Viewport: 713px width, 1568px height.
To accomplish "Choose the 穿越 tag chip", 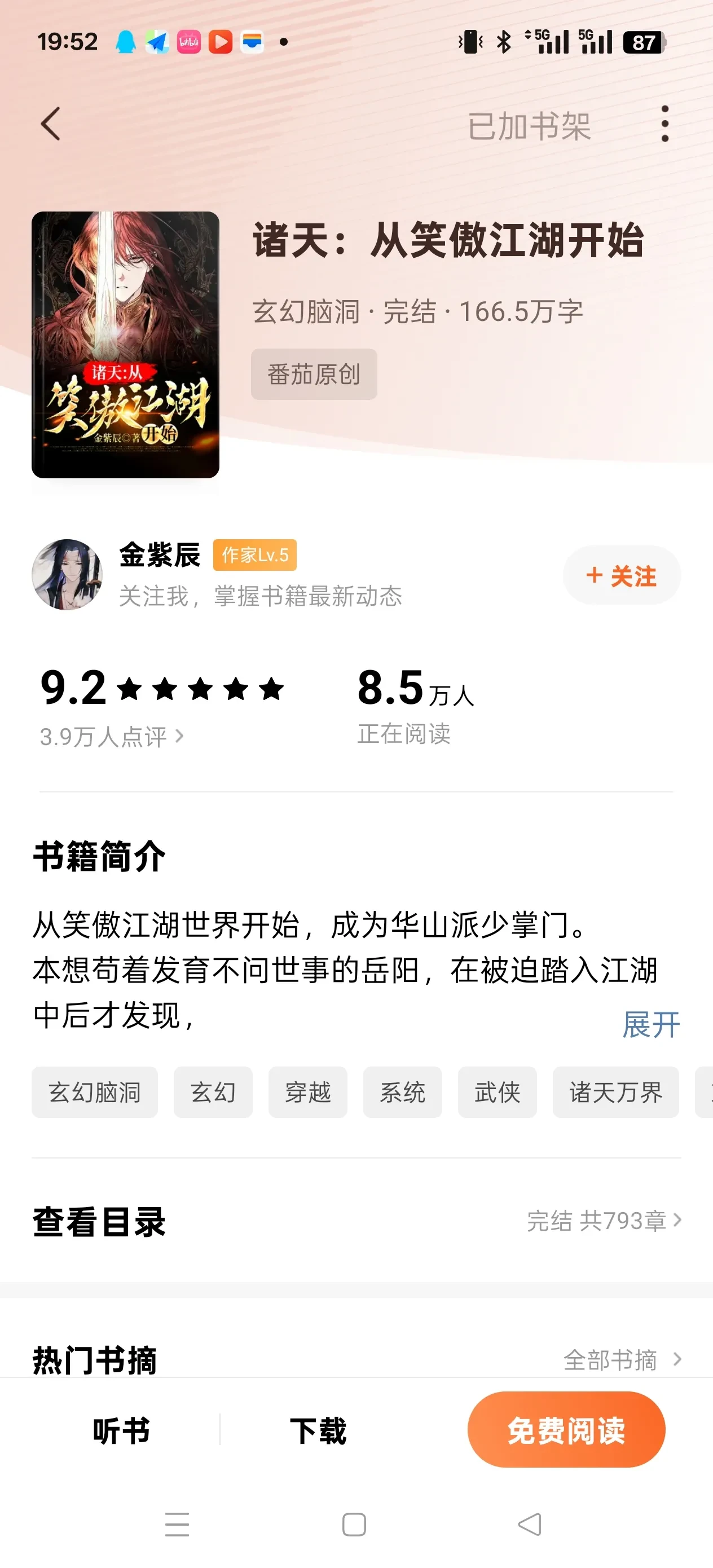I will click(x=307, y=1092).
